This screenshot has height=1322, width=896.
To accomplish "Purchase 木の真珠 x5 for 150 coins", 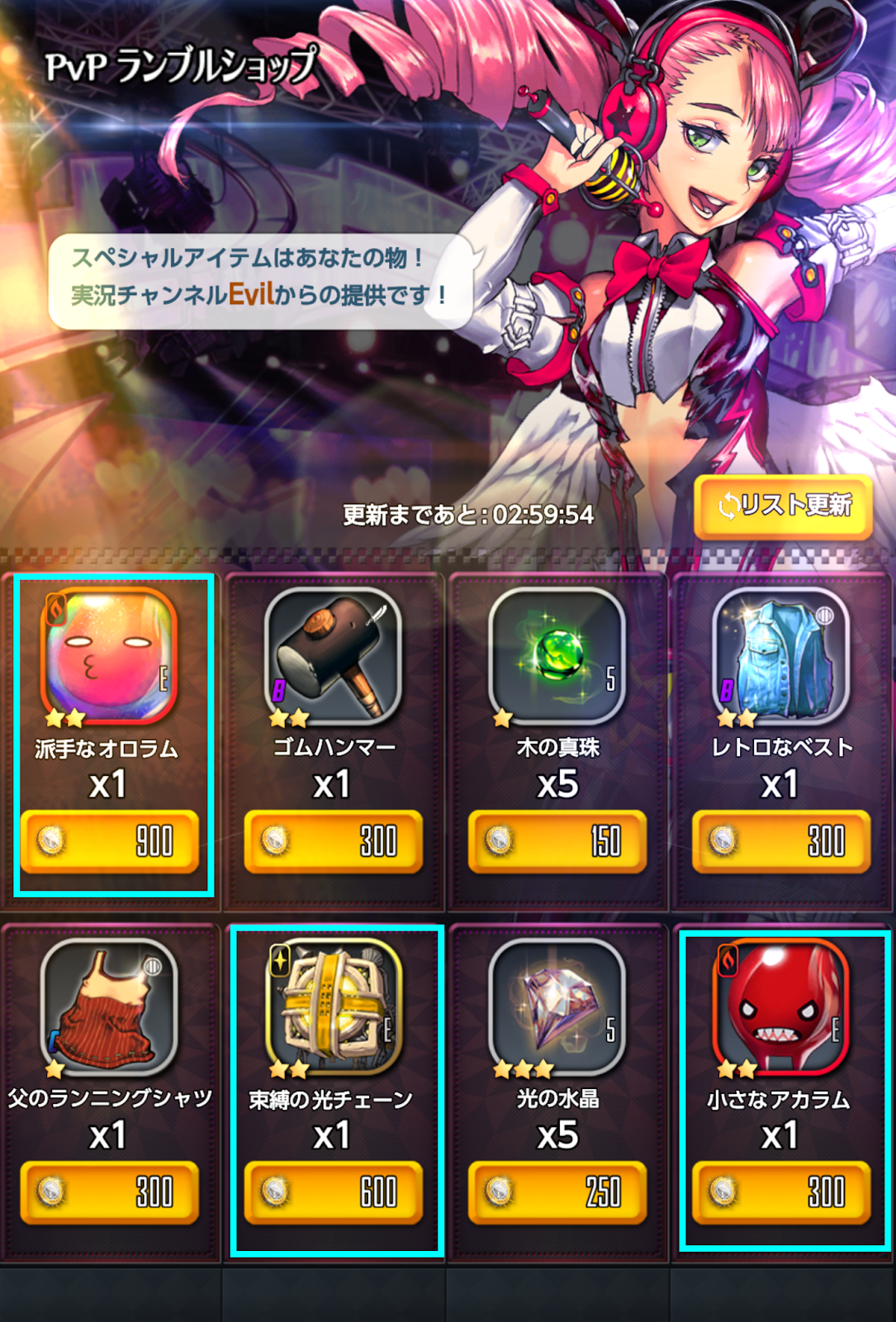I will [557, 842].
